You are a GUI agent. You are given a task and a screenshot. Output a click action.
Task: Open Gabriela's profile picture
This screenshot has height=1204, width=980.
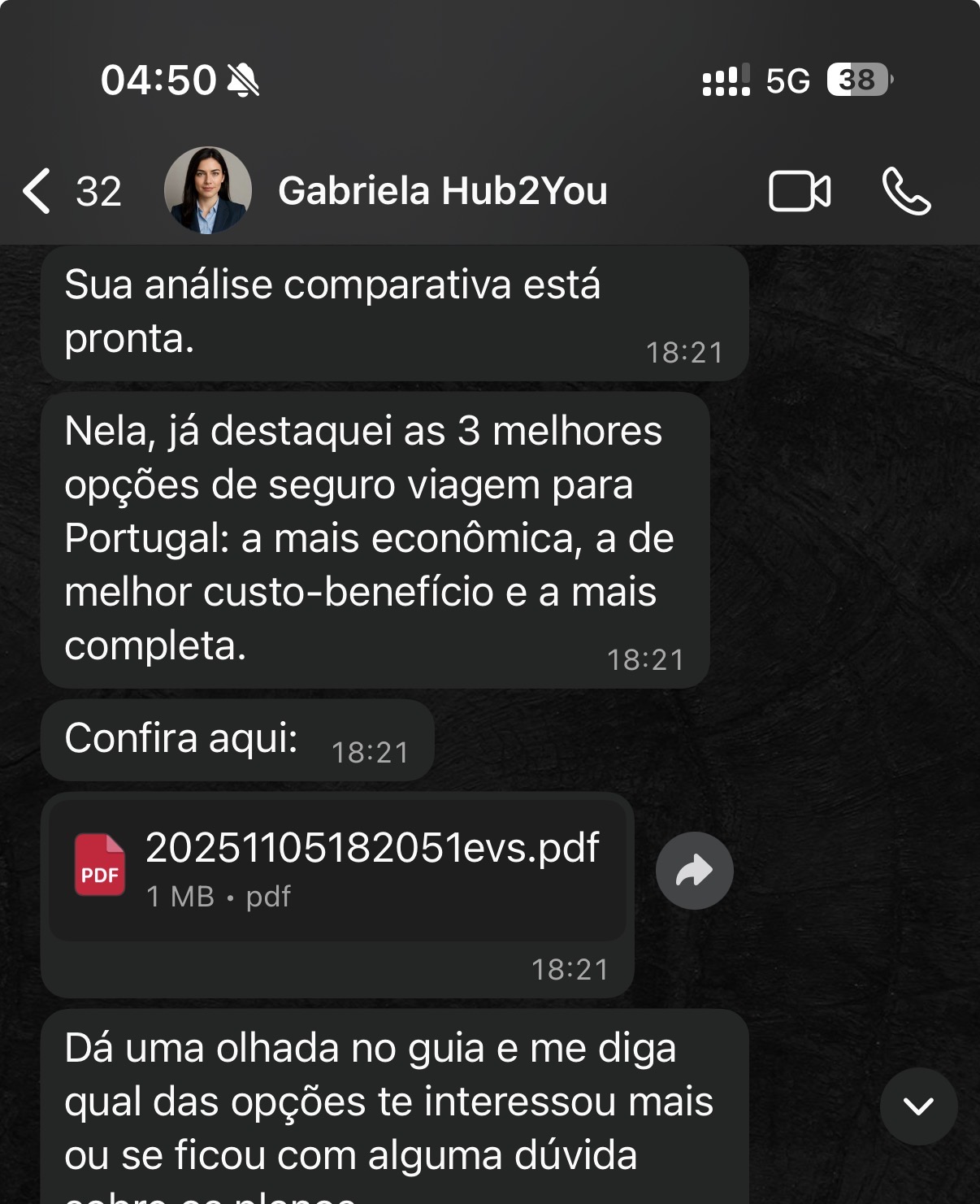tap(207, 191)
